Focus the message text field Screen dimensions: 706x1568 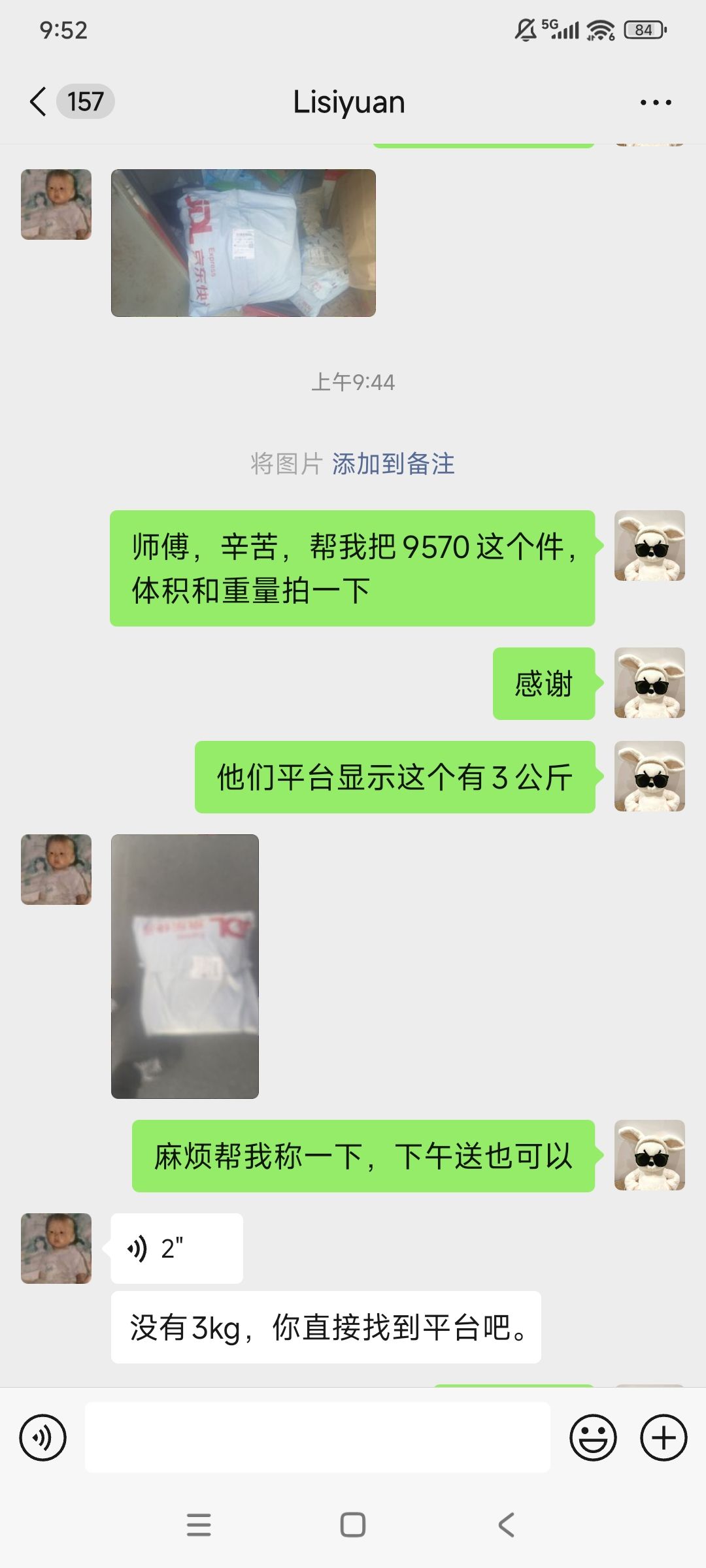click(317, 1437)
